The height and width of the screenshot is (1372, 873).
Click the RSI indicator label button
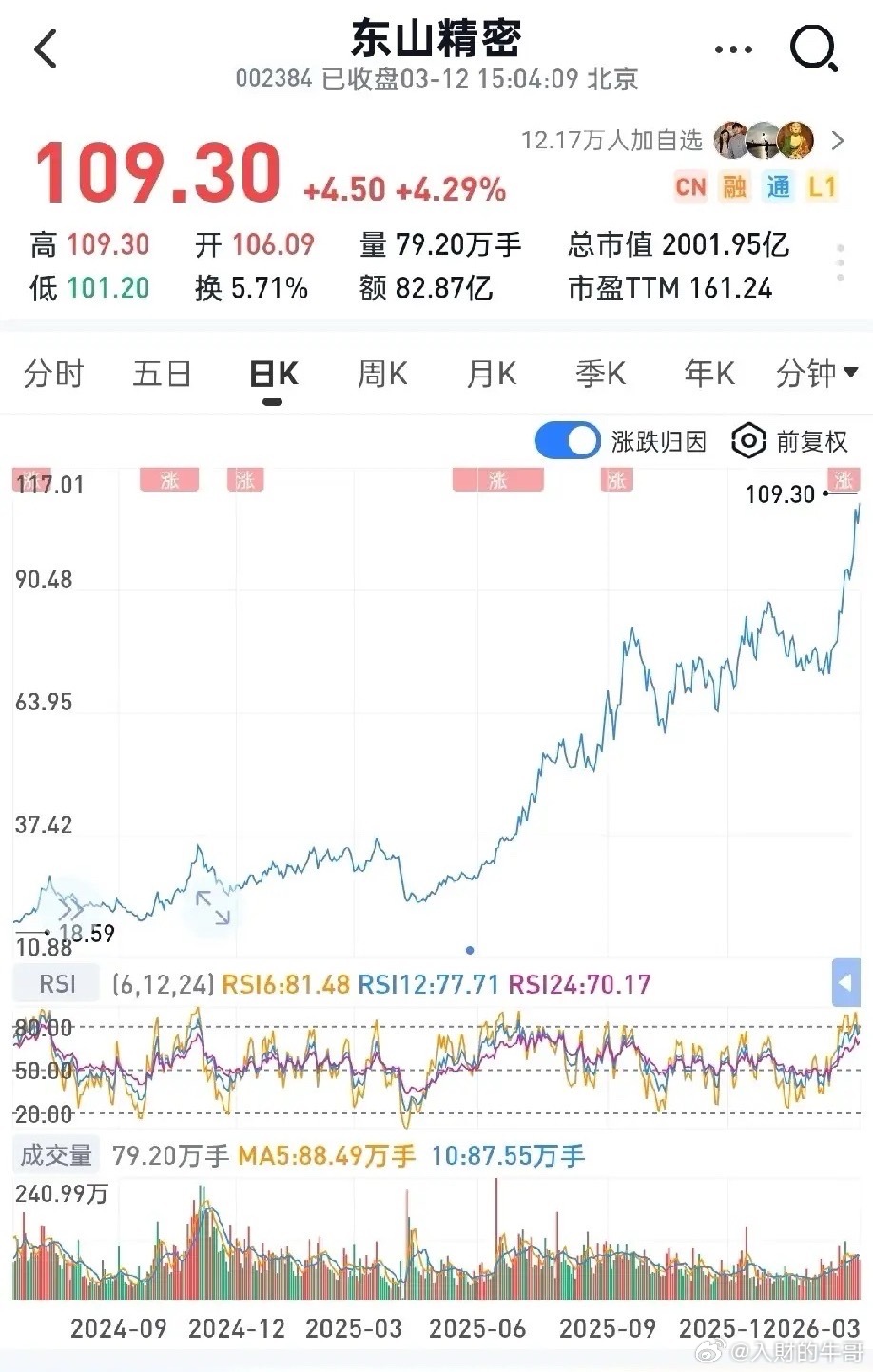[x=55, y=983]
